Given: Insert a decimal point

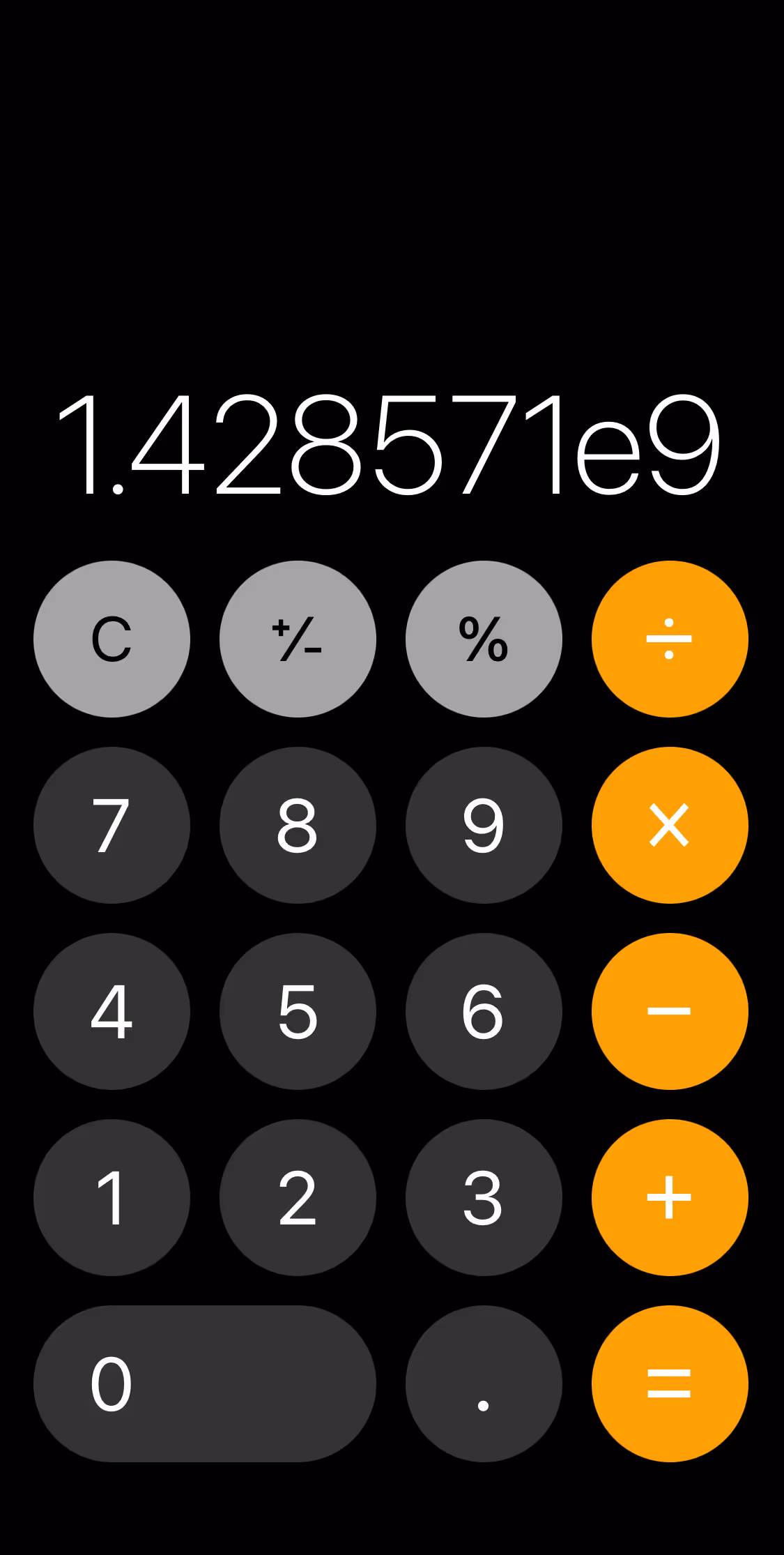Looking at the screenshot, I should [484, 1383].
